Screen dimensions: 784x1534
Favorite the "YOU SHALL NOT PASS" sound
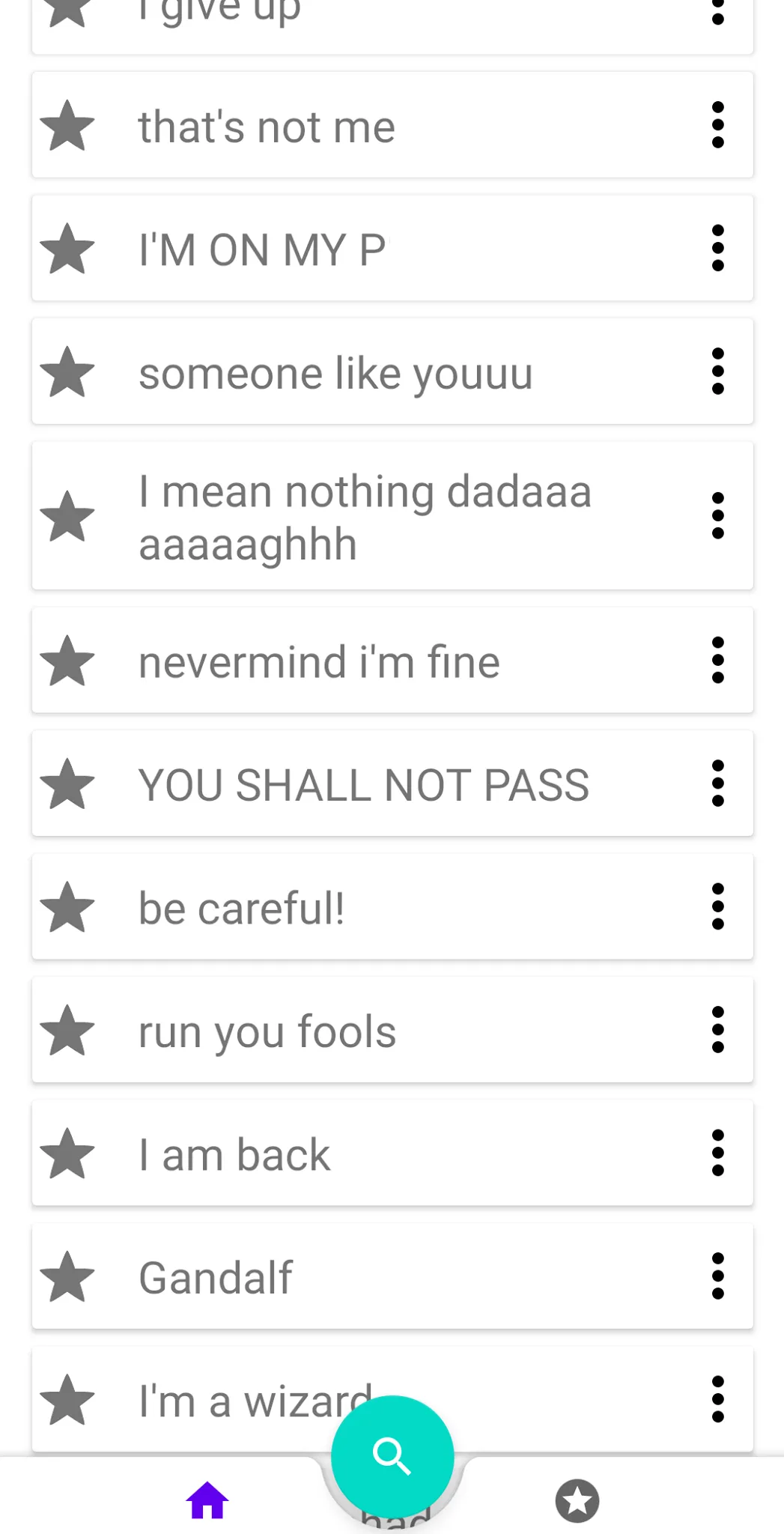(x=67, y=783)
